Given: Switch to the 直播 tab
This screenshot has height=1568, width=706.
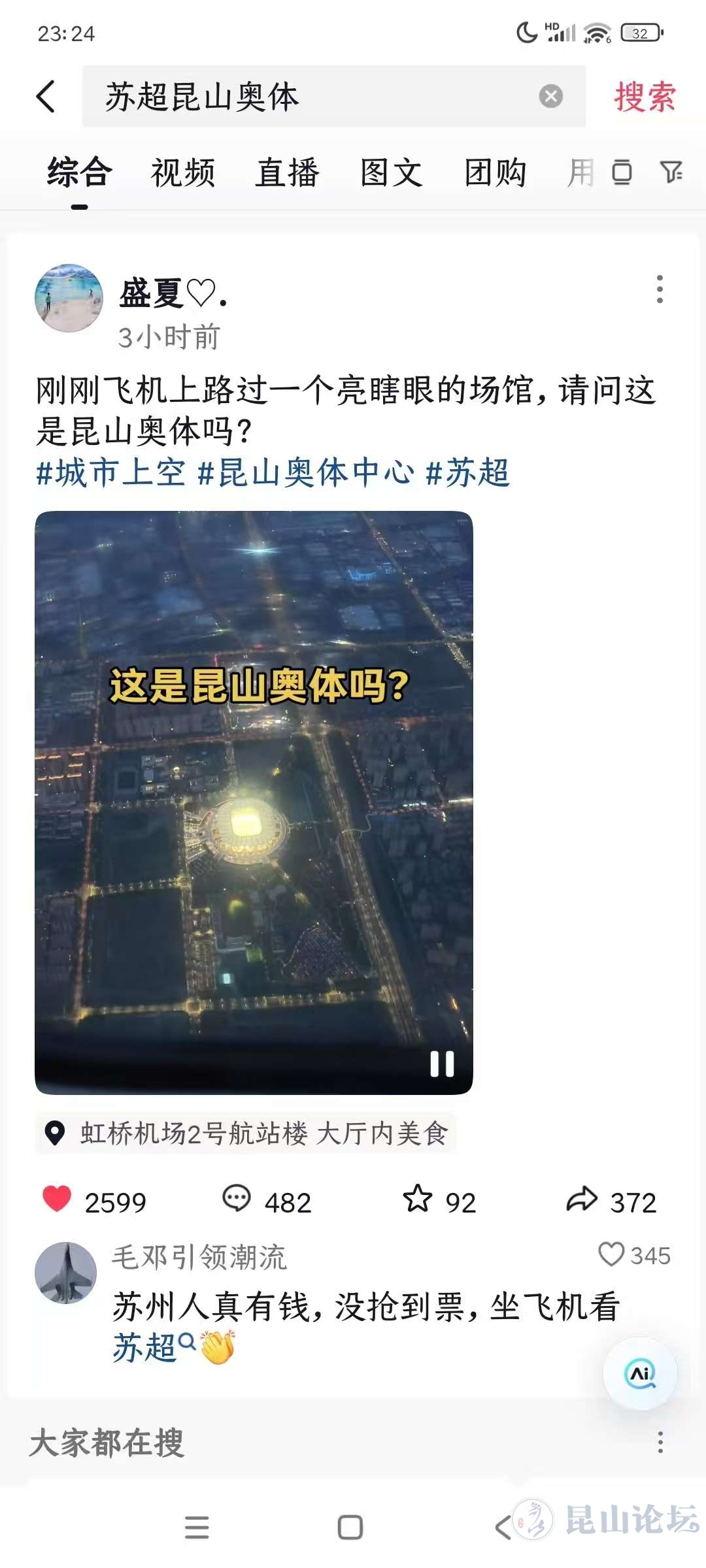Looking at the screenshot, I should tap(287, 173).
